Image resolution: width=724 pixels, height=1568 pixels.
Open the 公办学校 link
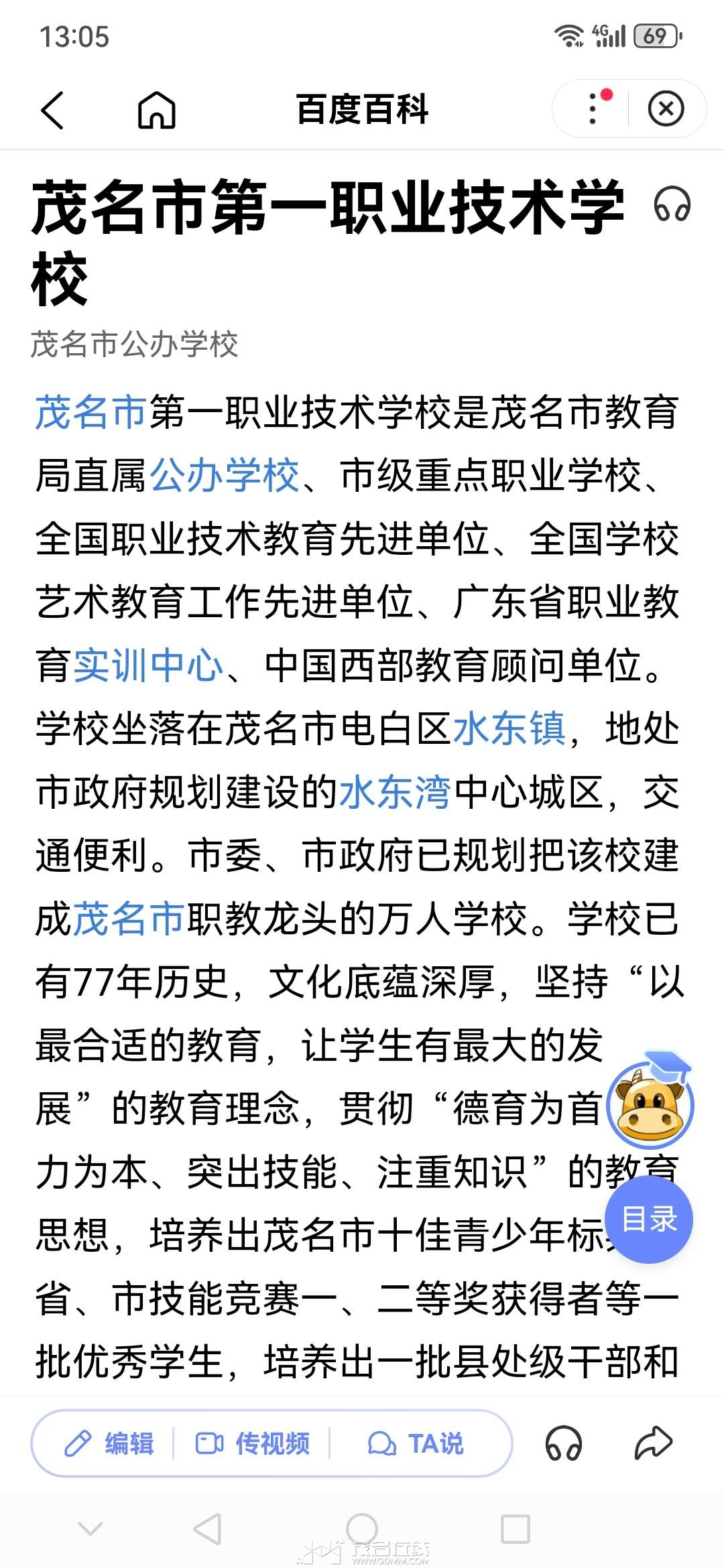coord(224,475)
